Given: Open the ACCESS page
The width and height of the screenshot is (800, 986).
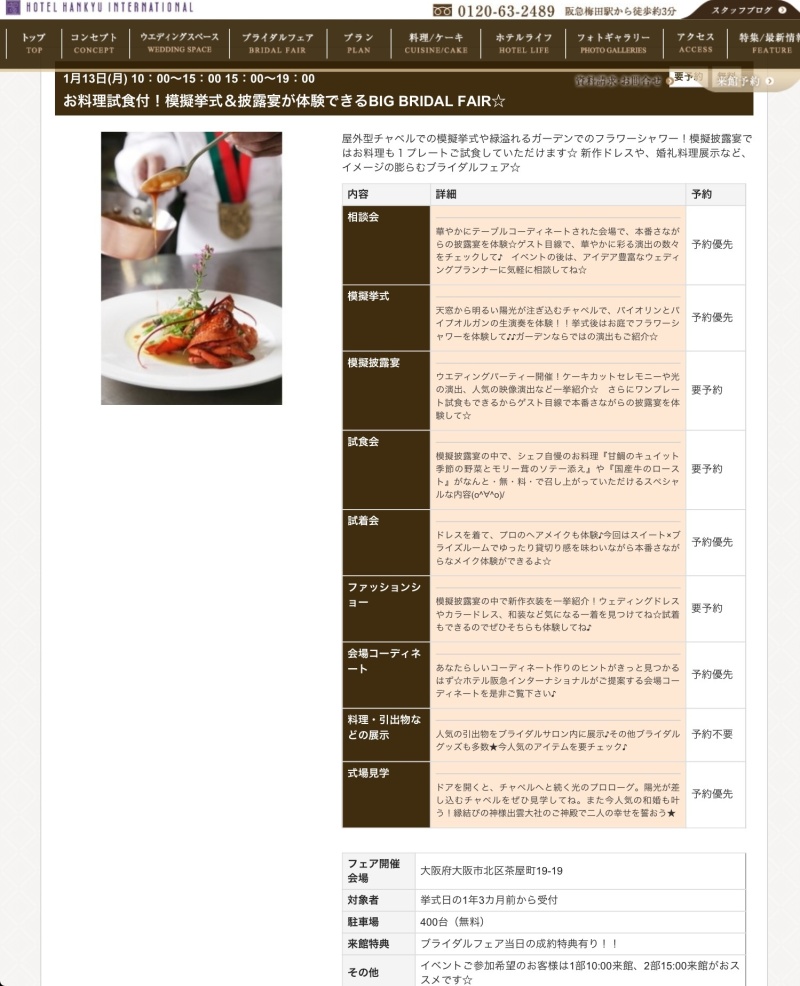Looking at the screenshot, I should 695,43.
